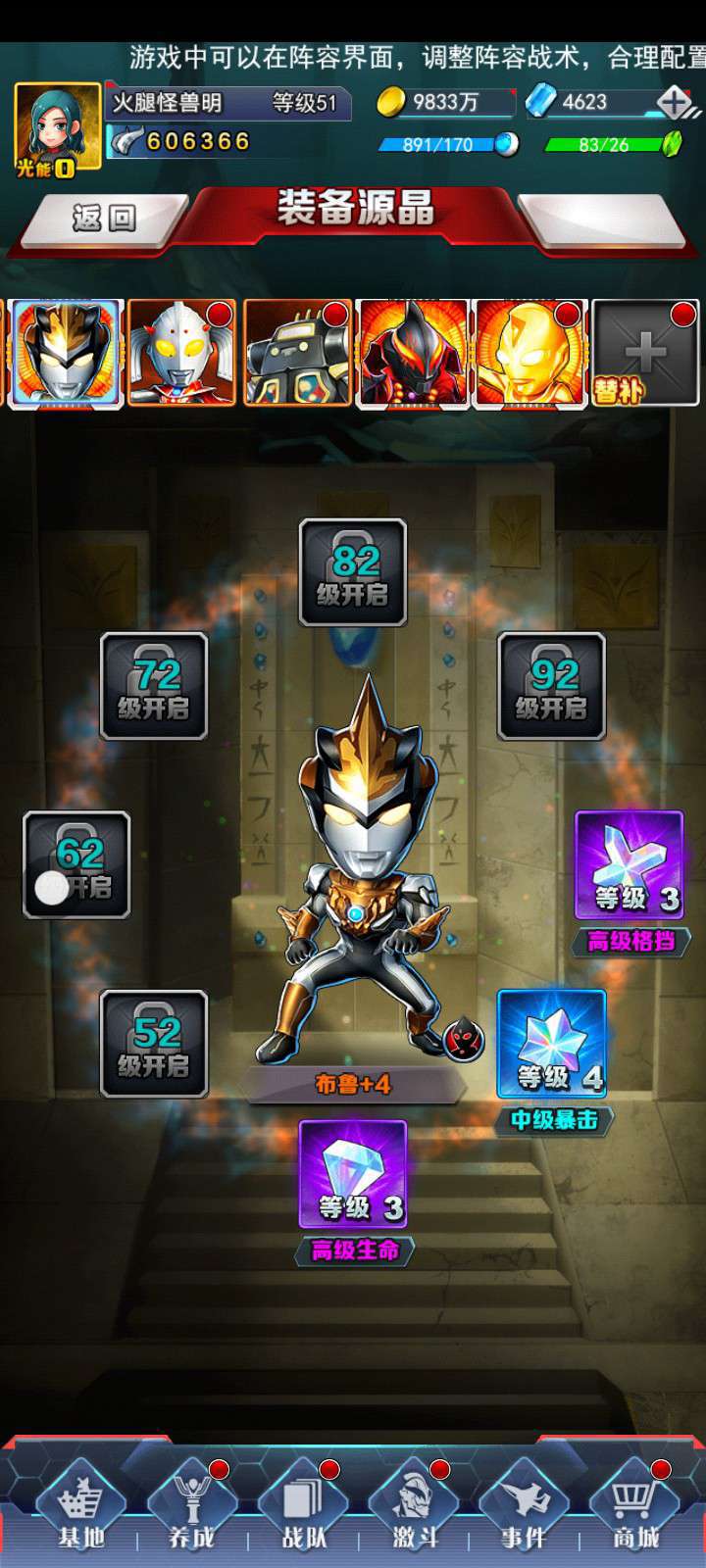Select the silver Ultraman with pigtails portrait
Screen dimensions: 706x1568
[x=181, y=353]
